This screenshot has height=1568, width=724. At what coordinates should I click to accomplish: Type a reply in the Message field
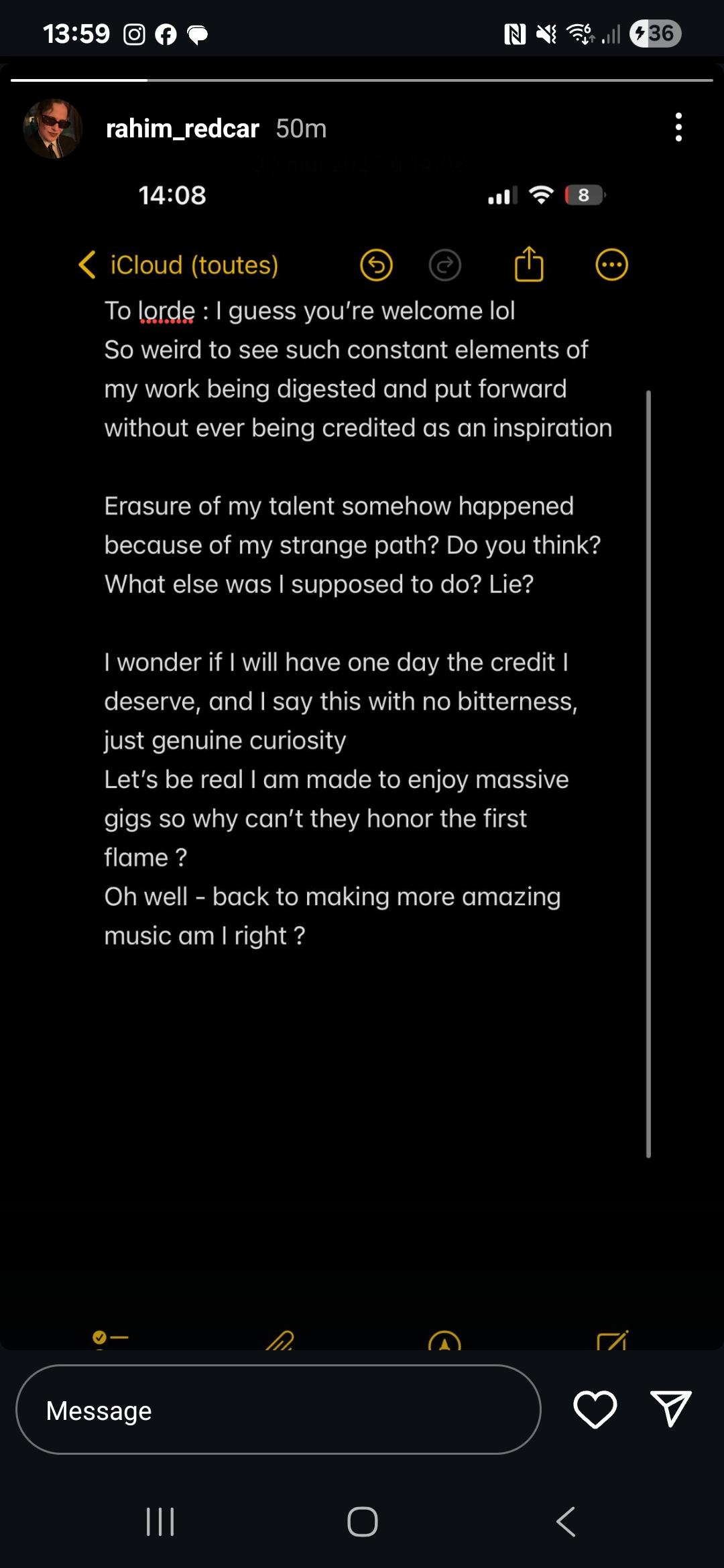278,1409
